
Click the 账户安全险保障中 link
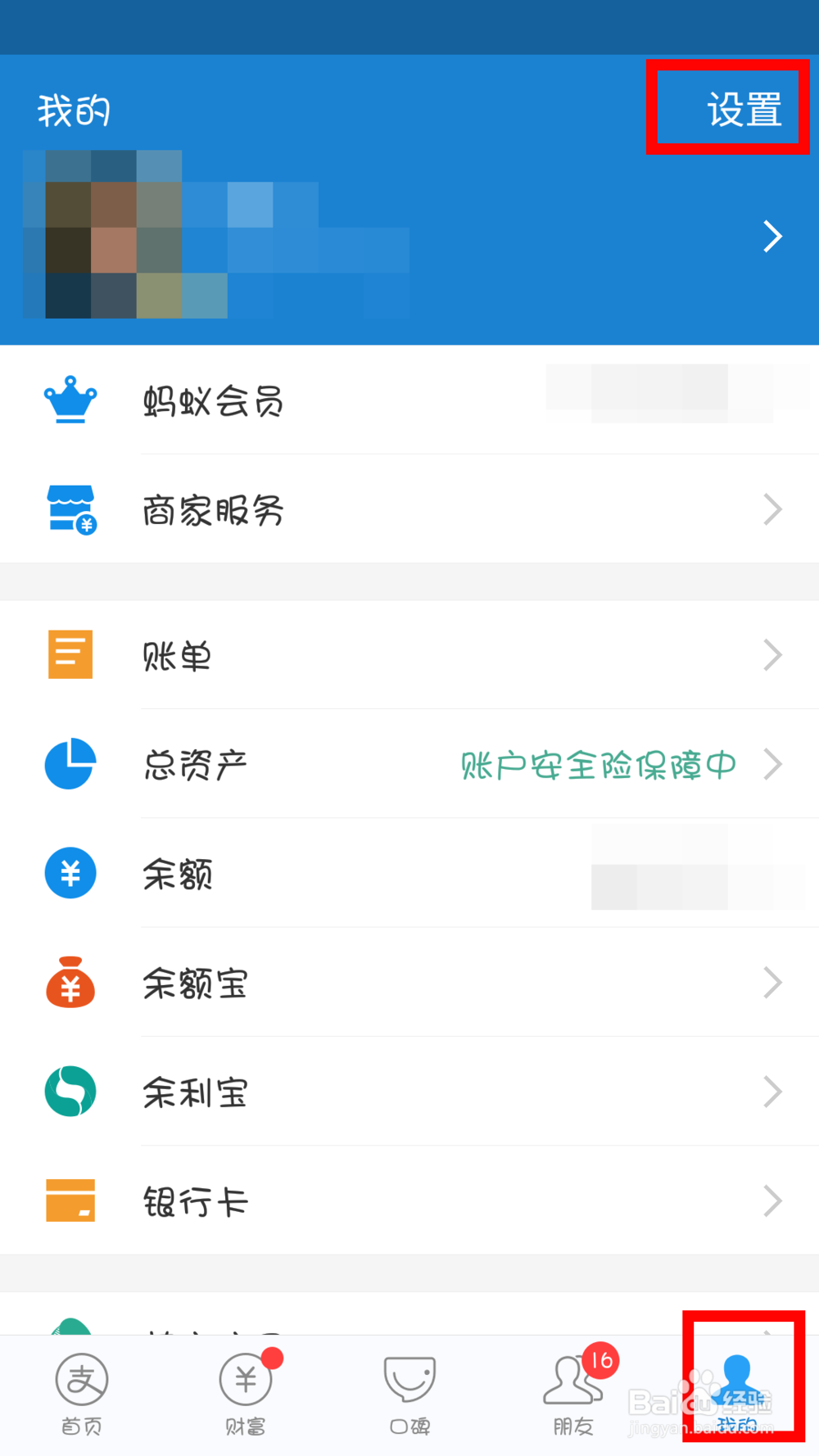coord(596,764)
